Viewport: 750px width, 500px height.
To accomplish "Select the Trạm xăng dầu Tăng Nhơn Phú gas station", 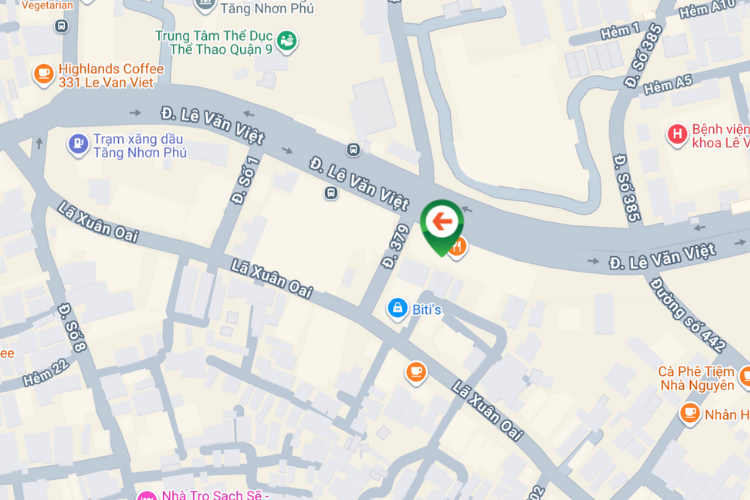I will [78, 146].
